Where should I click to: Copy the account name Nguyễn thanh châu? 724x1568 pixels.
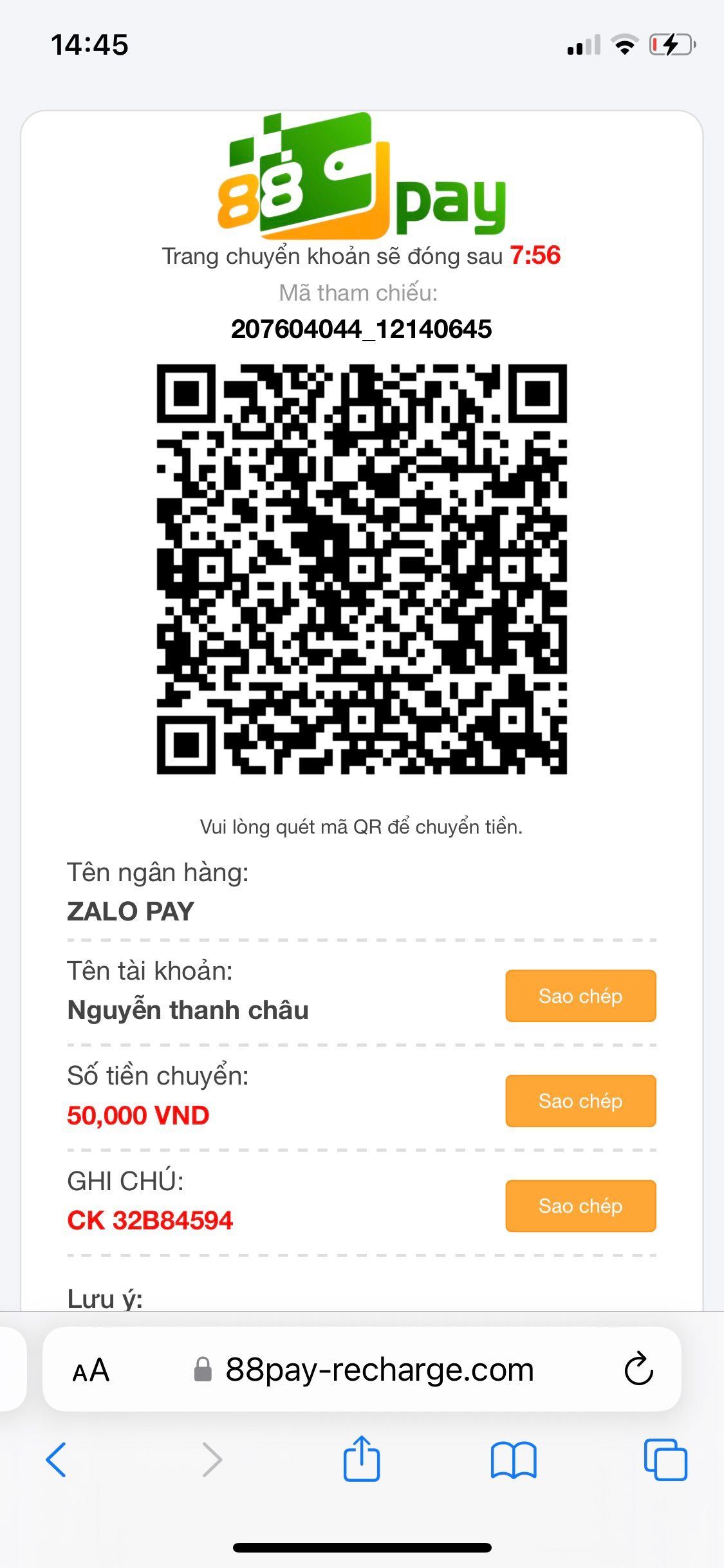579,996
